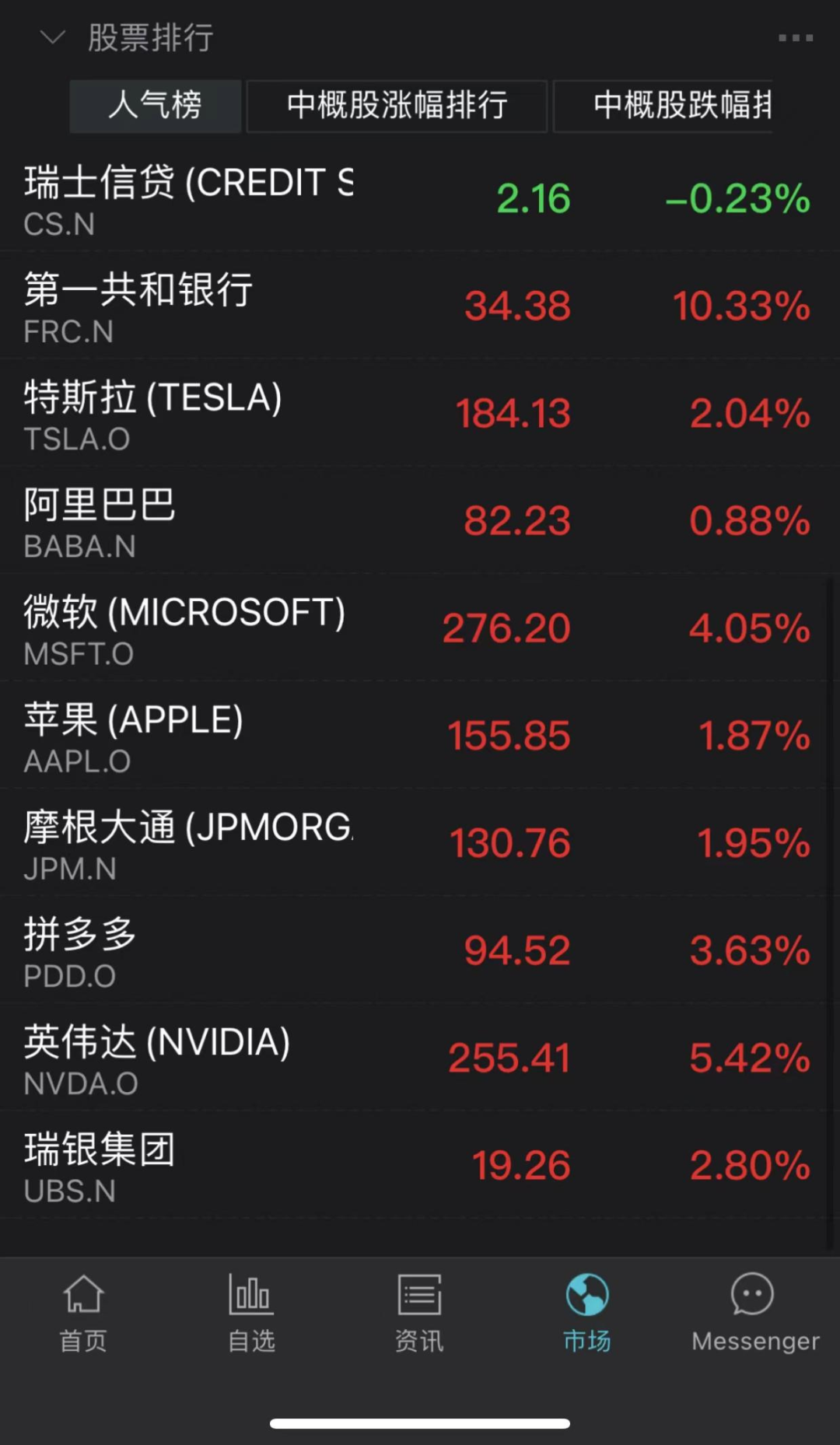Open the 阿里巴巴 BABA.N row
Image resolution: width=840 pixels, height=1445 pixels.
click(420, 521)
